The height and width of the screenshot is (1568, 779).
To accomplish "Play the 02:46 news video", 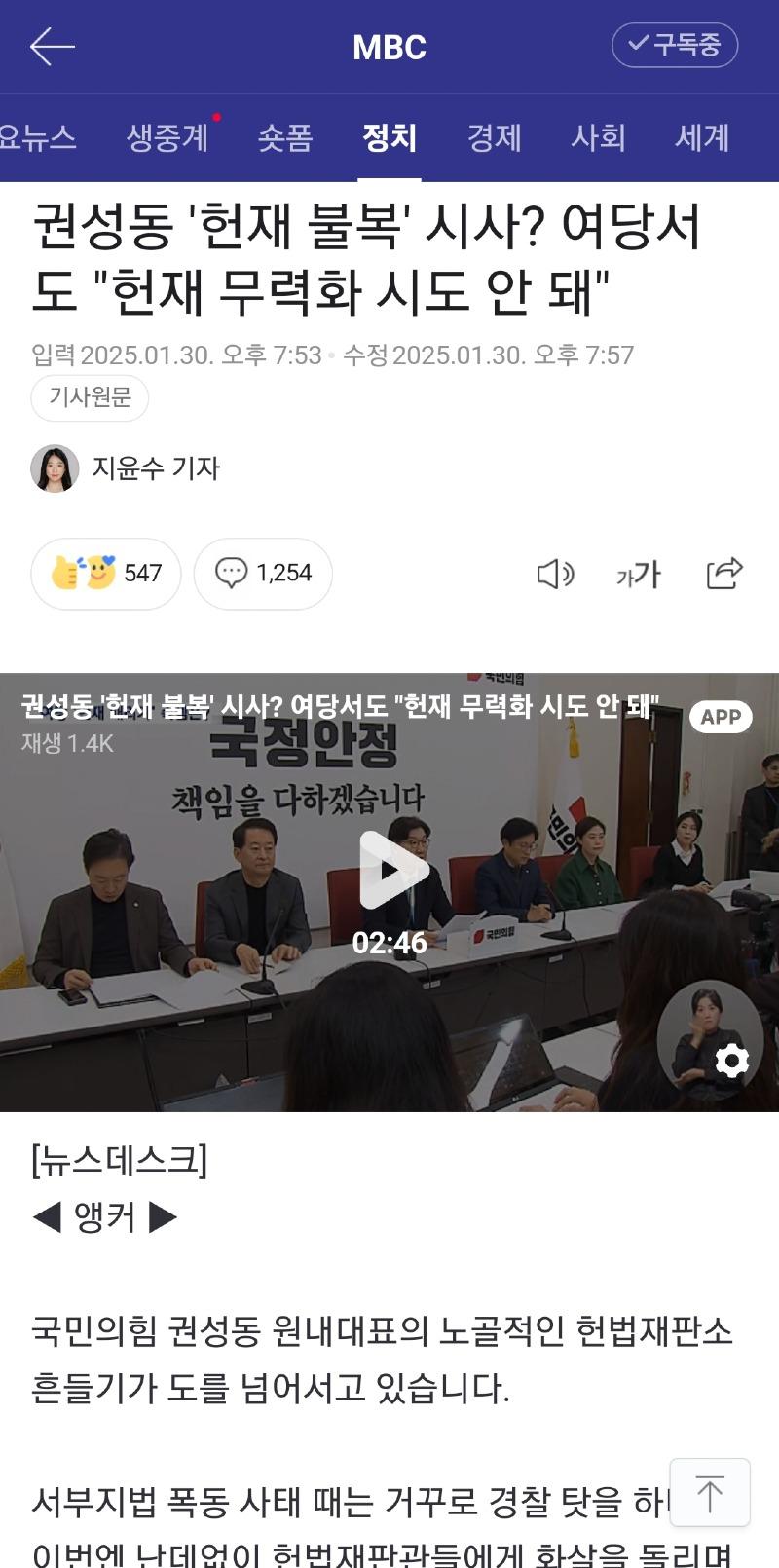I will [x=389, y=870].
